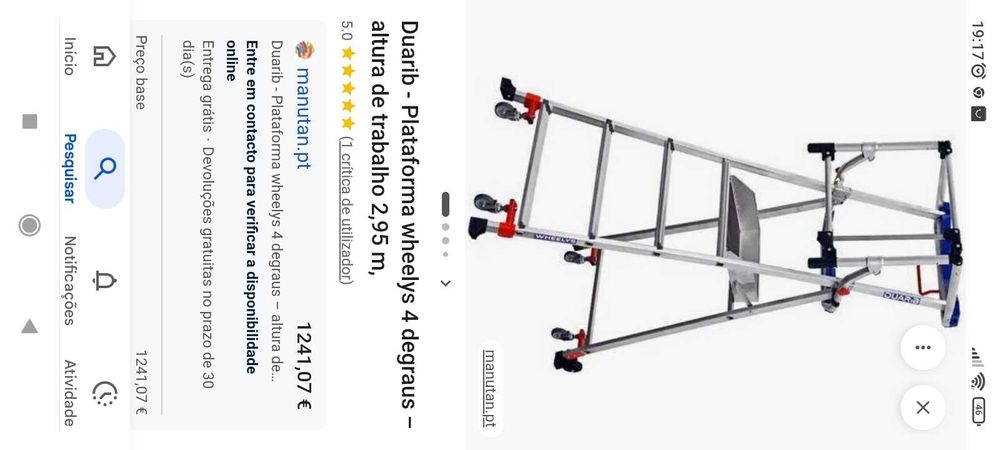
Task: Open the manutan.pt link under the image
Action: [x=489, y=388]
